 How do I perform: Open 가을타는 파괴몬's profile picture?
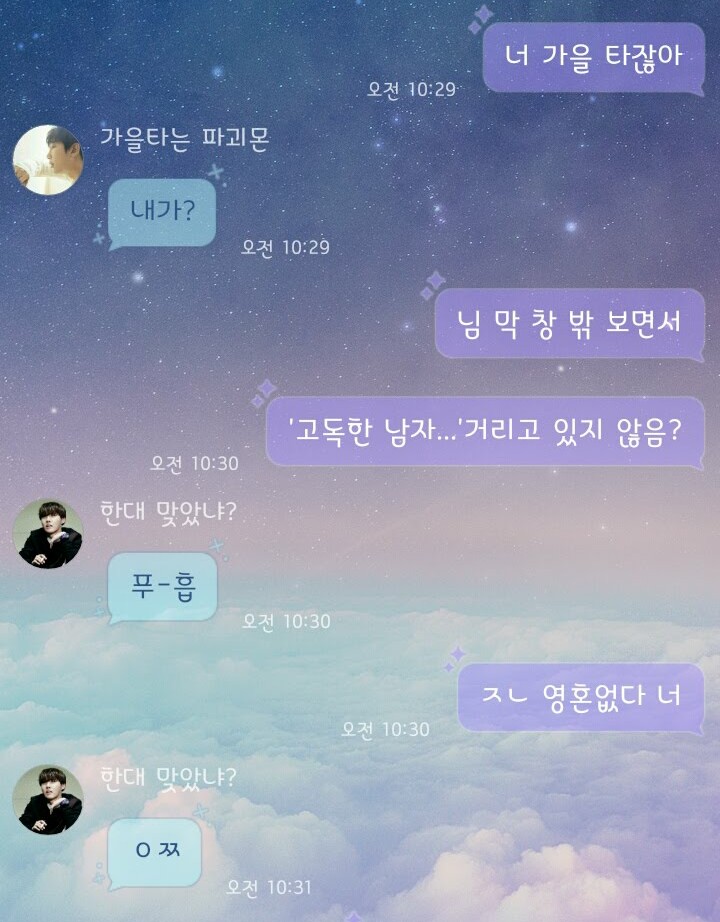47,160
